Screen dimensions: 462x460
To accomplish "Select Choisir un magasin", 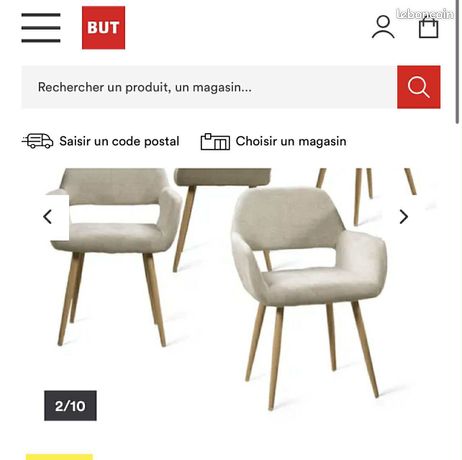I will coord(273,141).
